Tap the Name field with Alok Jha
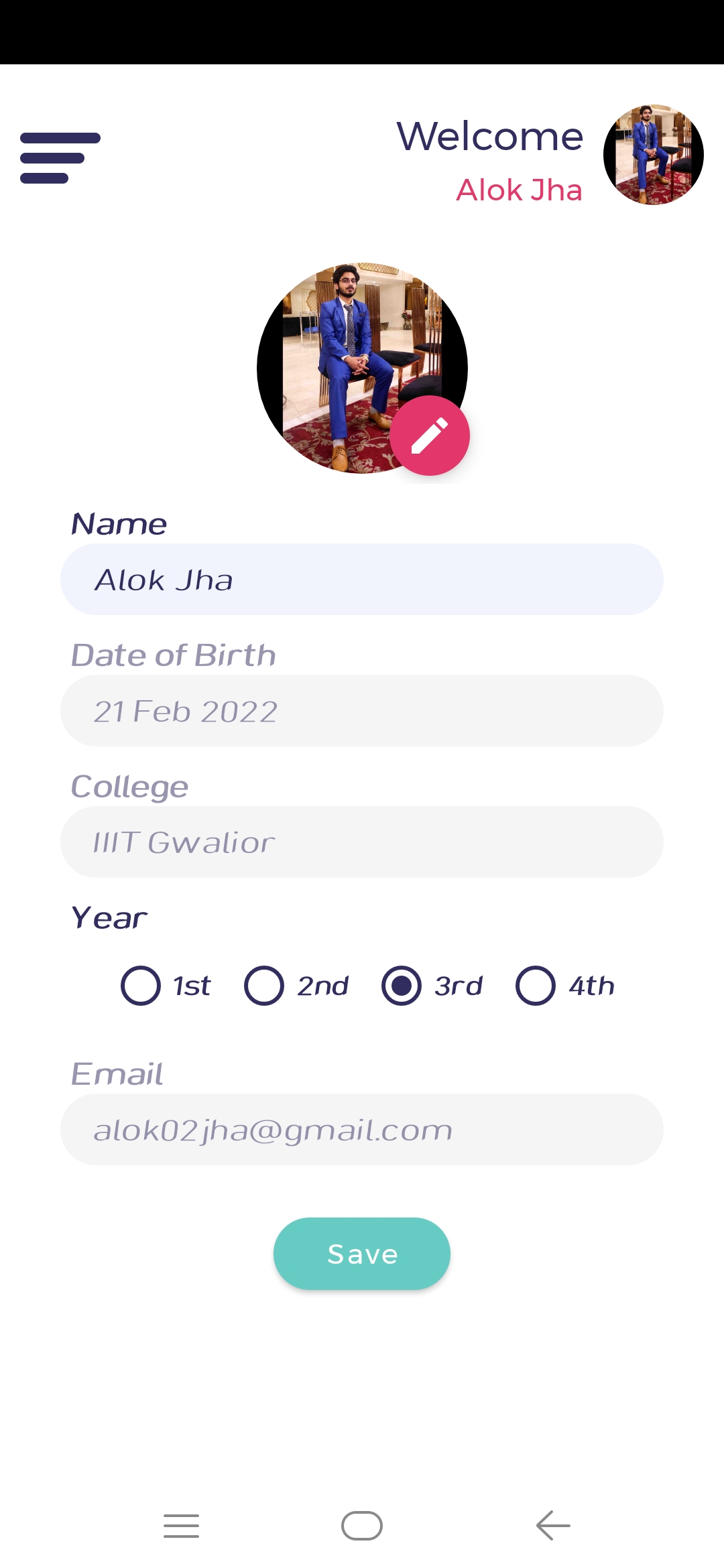This screenshot has height=1568, width=724. pyautogui.click(x=362, y=579)
